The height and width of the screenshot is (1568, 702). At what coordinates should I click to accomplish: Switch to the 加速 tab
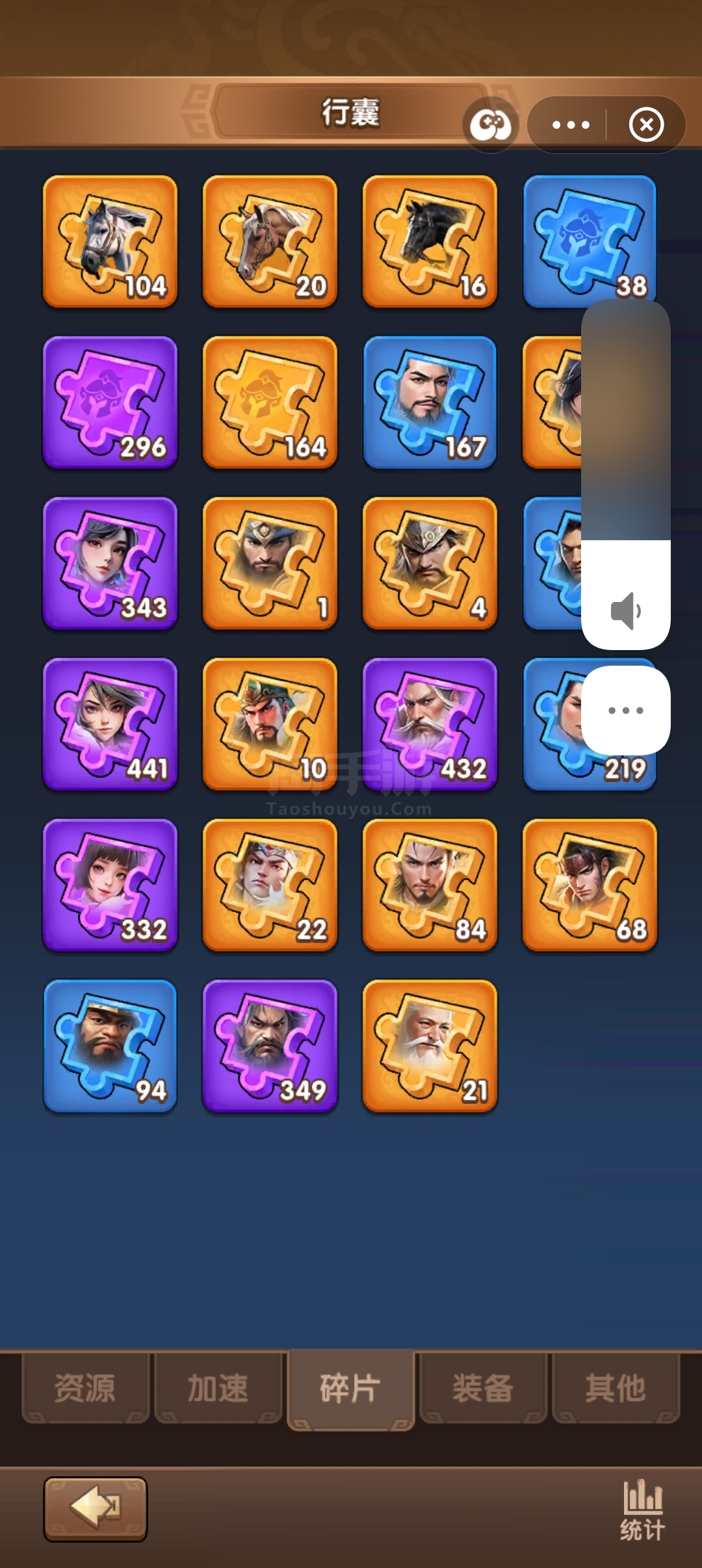coord(218,1389)
